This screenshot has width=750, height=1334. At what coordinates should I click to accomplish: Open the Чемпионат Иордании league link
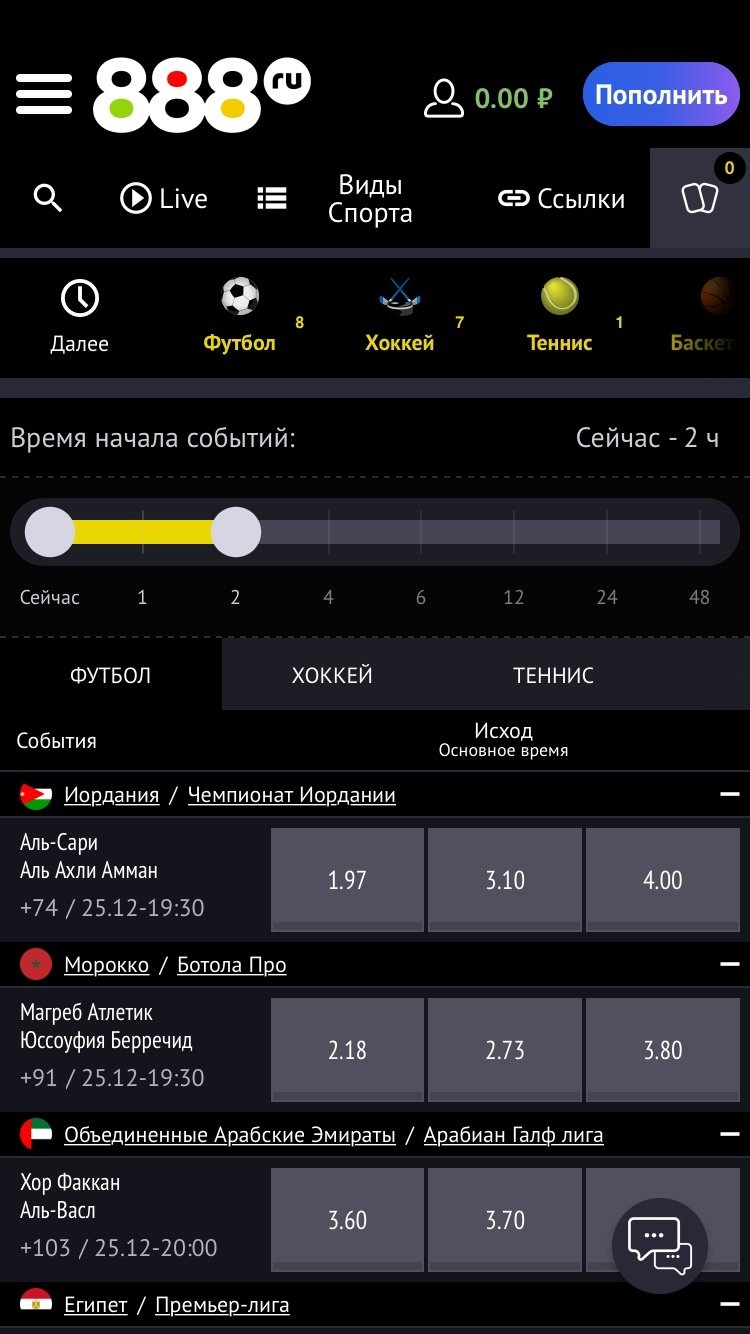[x=291, y=795]
